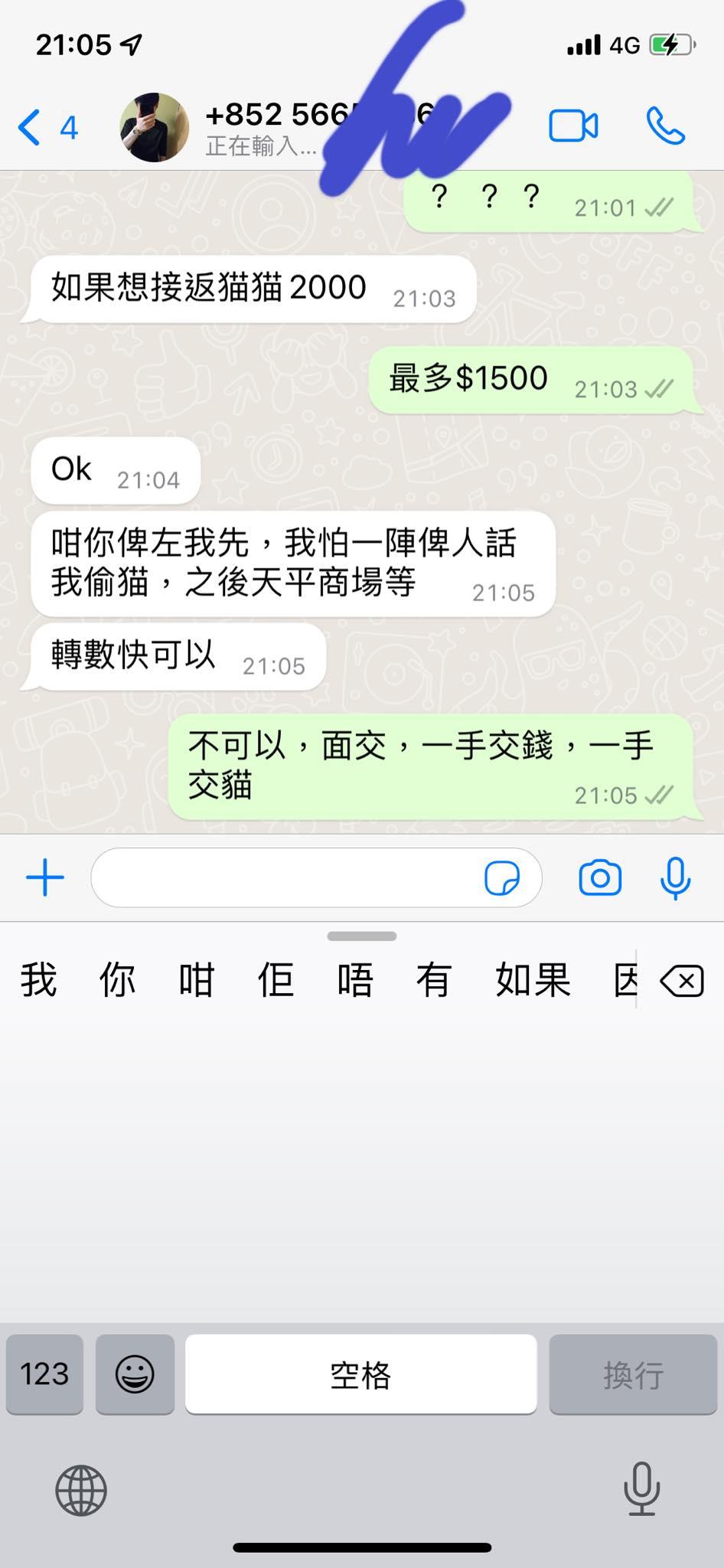
Task: Open the contact's profile picture
Action: point(154,127)
